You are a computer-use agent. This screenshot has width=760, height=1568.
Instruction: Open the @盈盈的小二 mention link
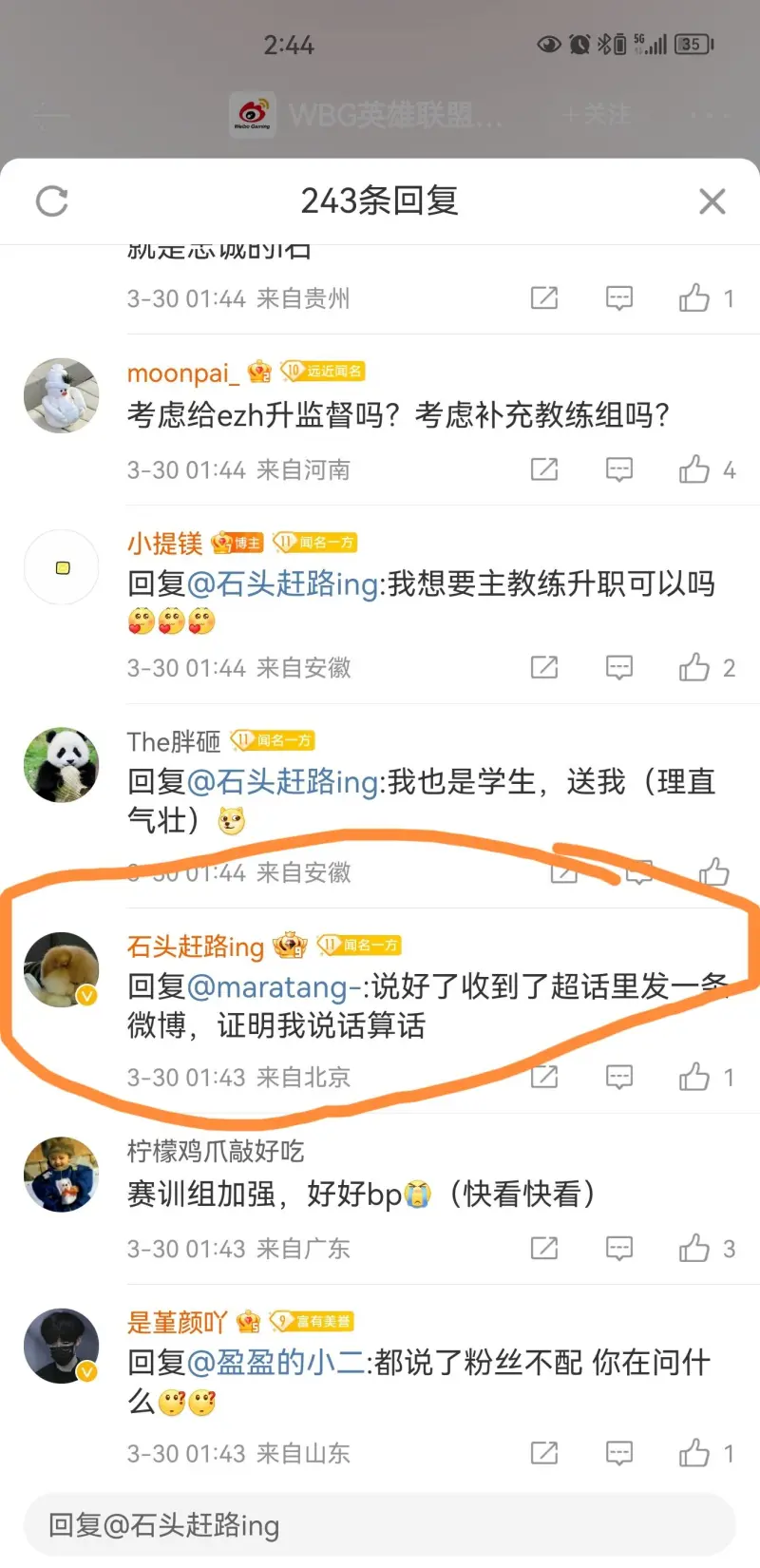click(x=275, y=1363)
